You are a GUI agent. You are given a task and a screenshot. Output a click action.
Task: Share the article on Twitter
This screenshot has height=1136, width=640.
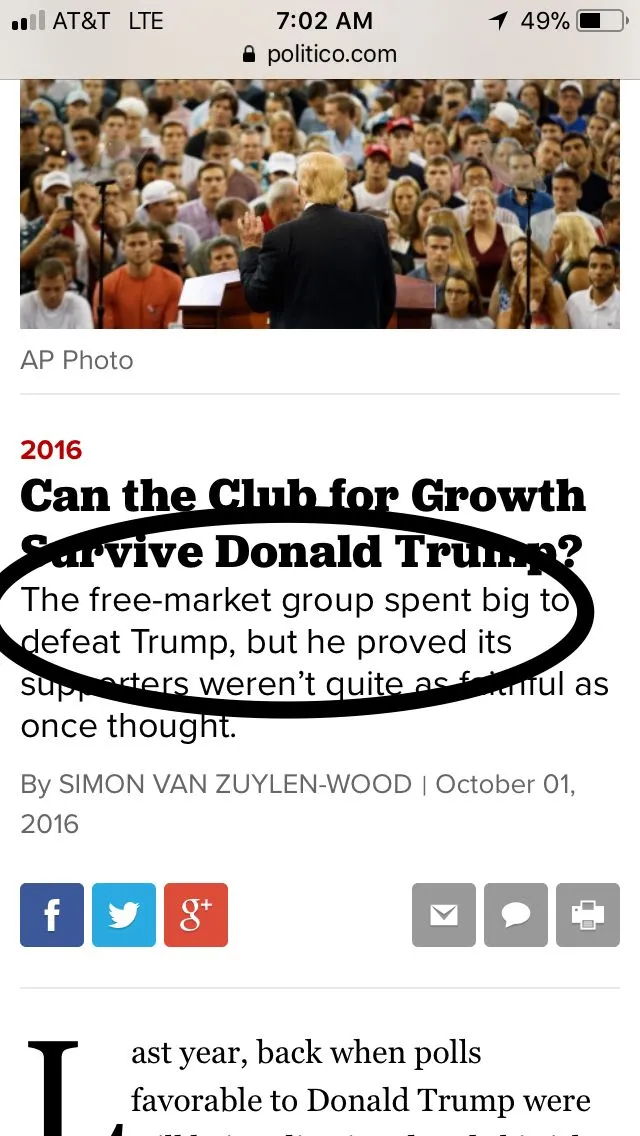tap(124, 915)
